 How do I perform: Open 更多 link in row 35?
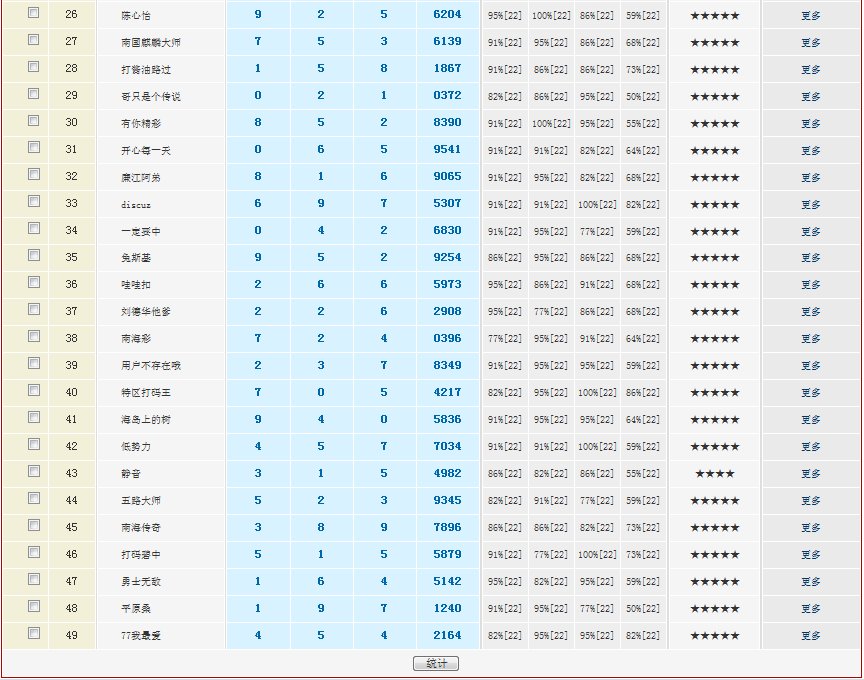(x=810, y=258)
